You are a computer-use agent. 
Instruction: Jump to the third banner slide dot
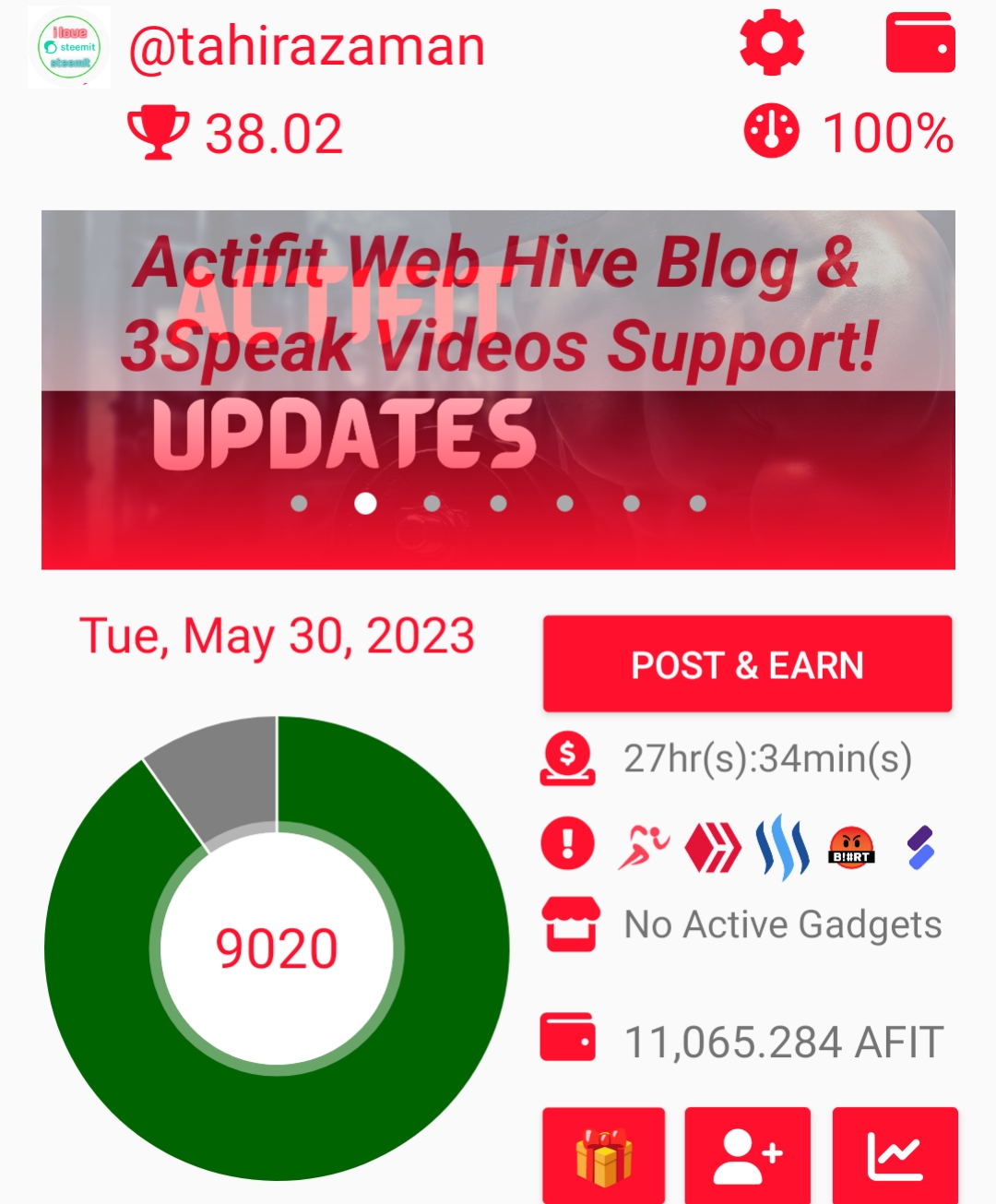[432, 504]
